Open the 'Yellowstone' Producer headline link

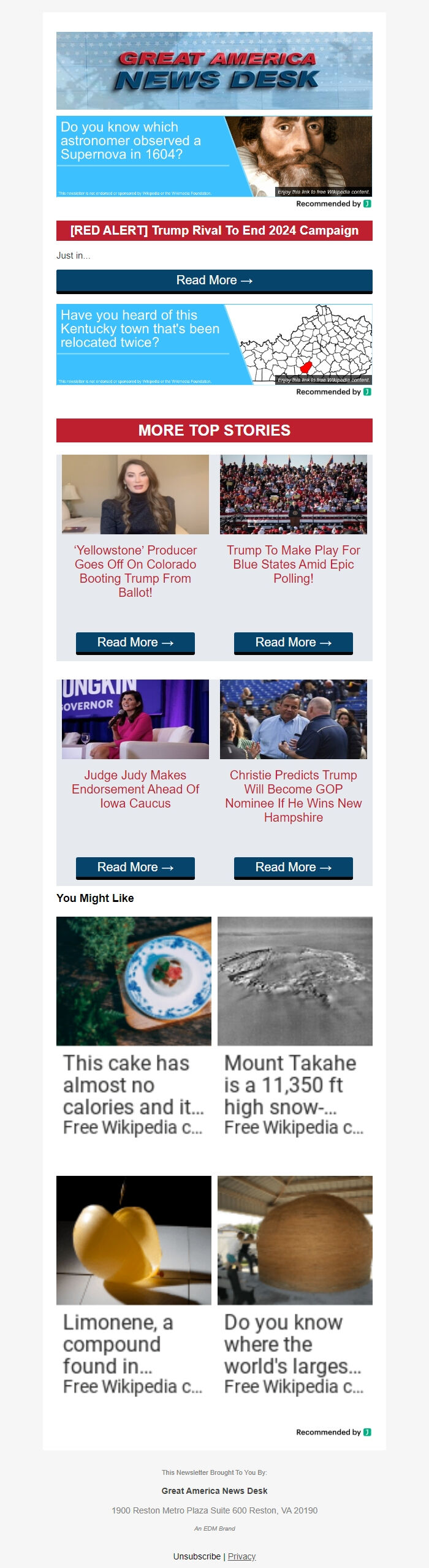135,571
